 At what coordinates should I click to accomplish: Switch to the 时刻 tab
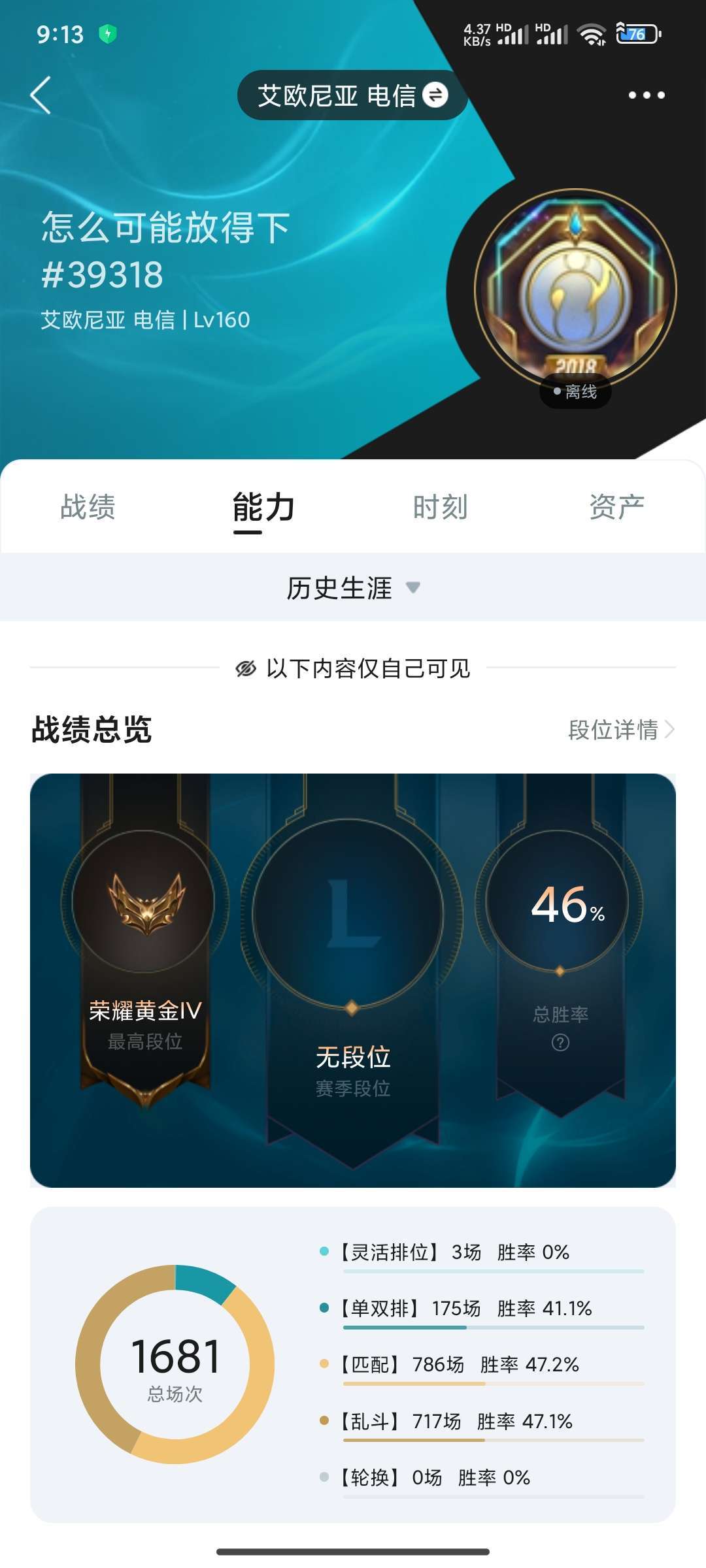(x=441, y=507)
